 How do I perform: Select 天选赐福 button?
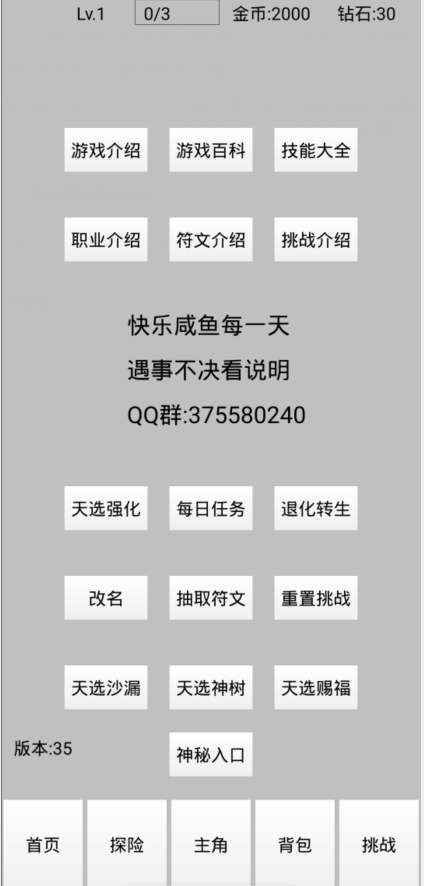coord(316,688)
